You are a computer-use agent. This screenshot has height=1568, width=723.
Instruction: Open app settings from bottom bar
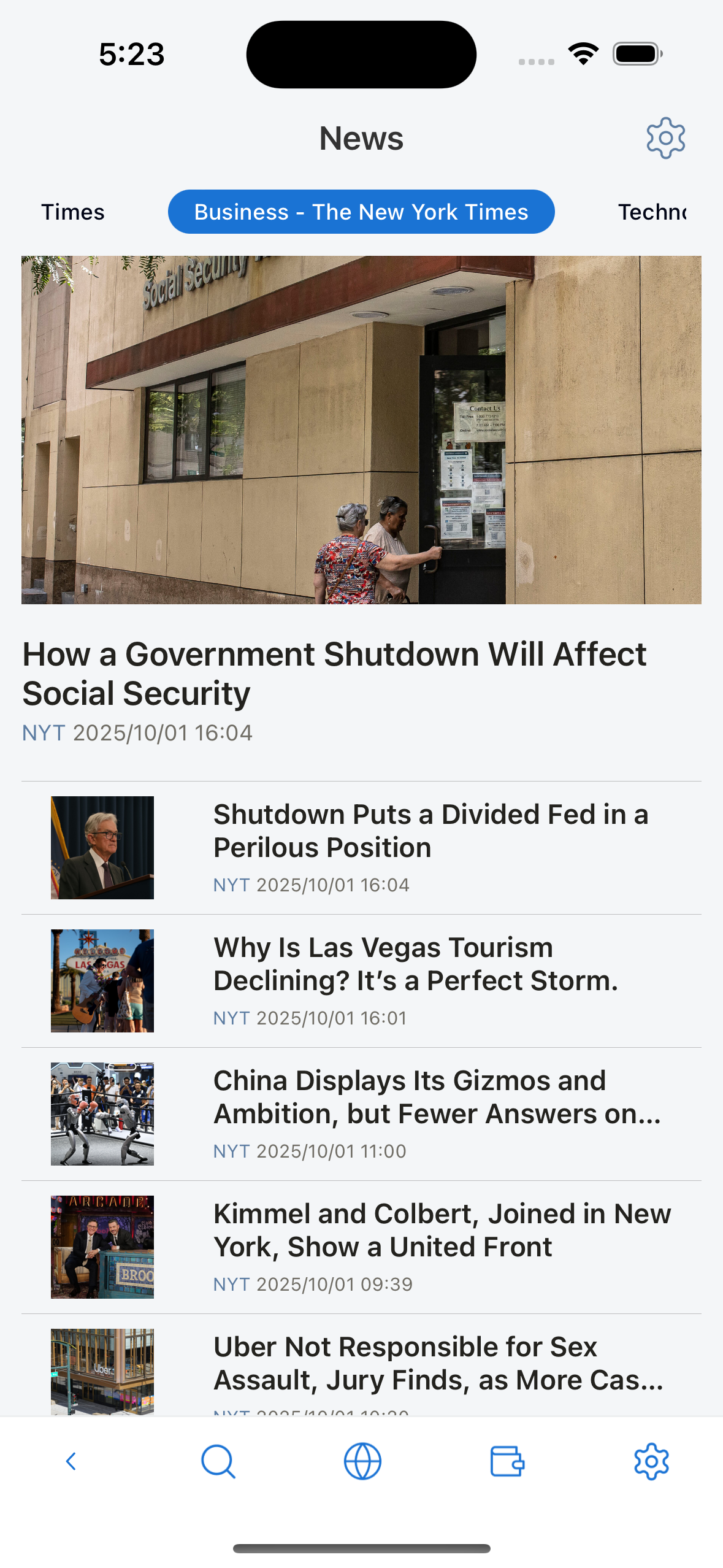[651, 1461]
